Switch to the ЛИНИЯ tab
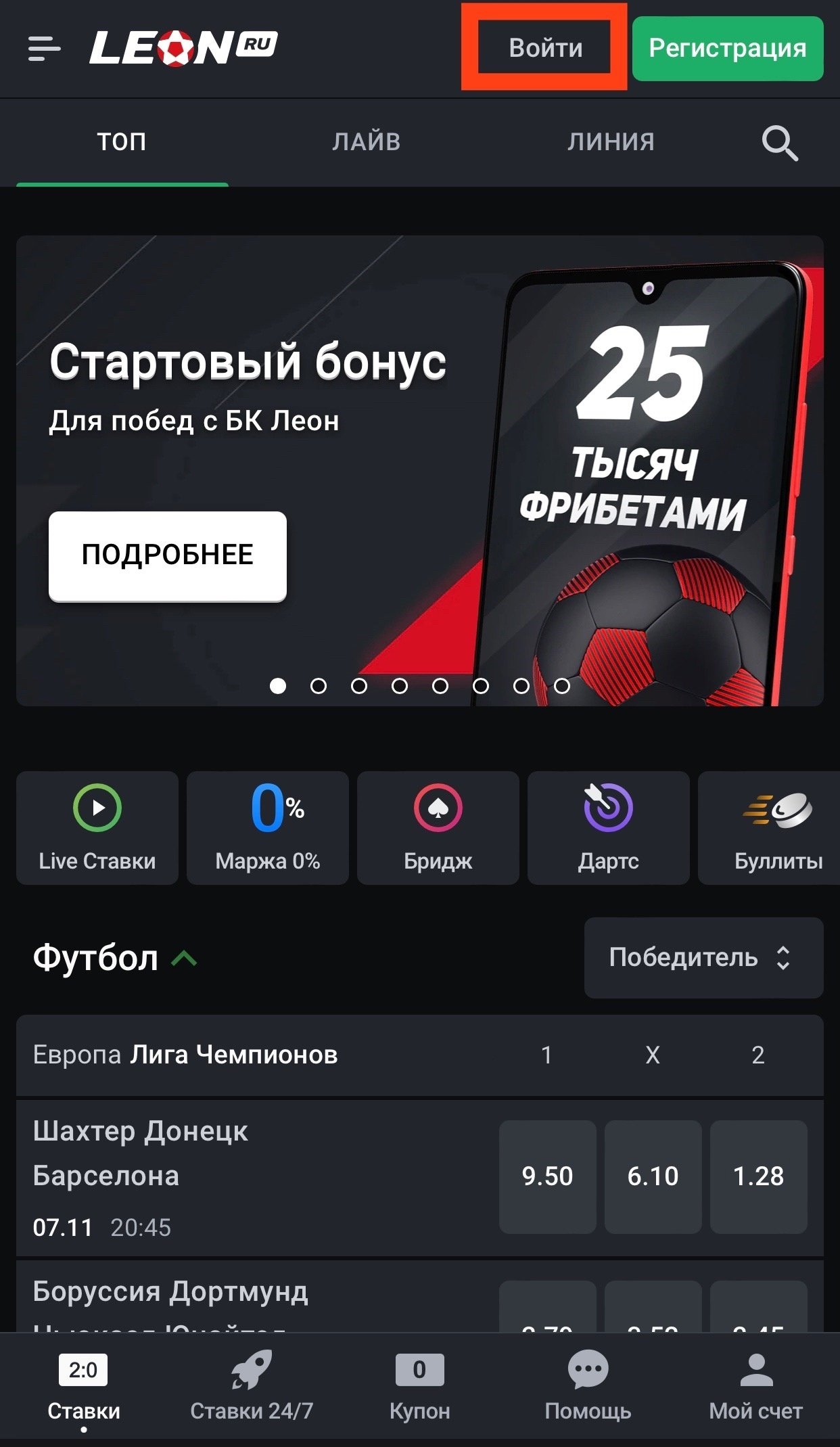Image resolution: width=840 pixels, height=1447 pixels. pos(611,142)
